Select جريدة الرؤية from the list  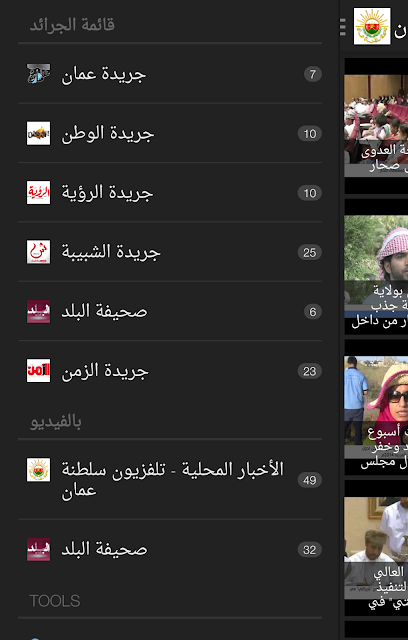tap(170, 193)
